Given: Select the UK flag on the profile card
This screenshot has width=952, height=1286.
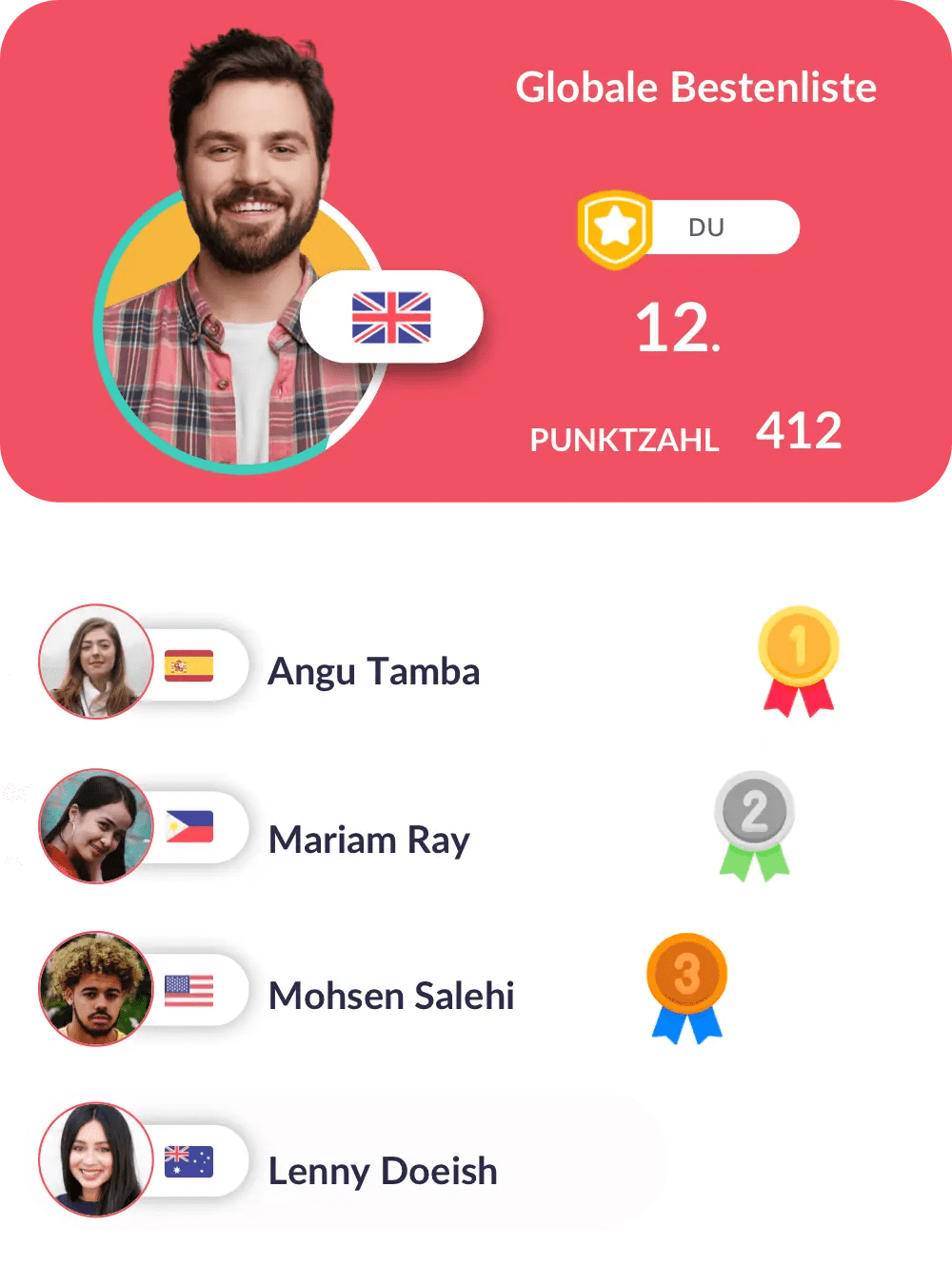Looking at the screenshot, I should [392, 319].
